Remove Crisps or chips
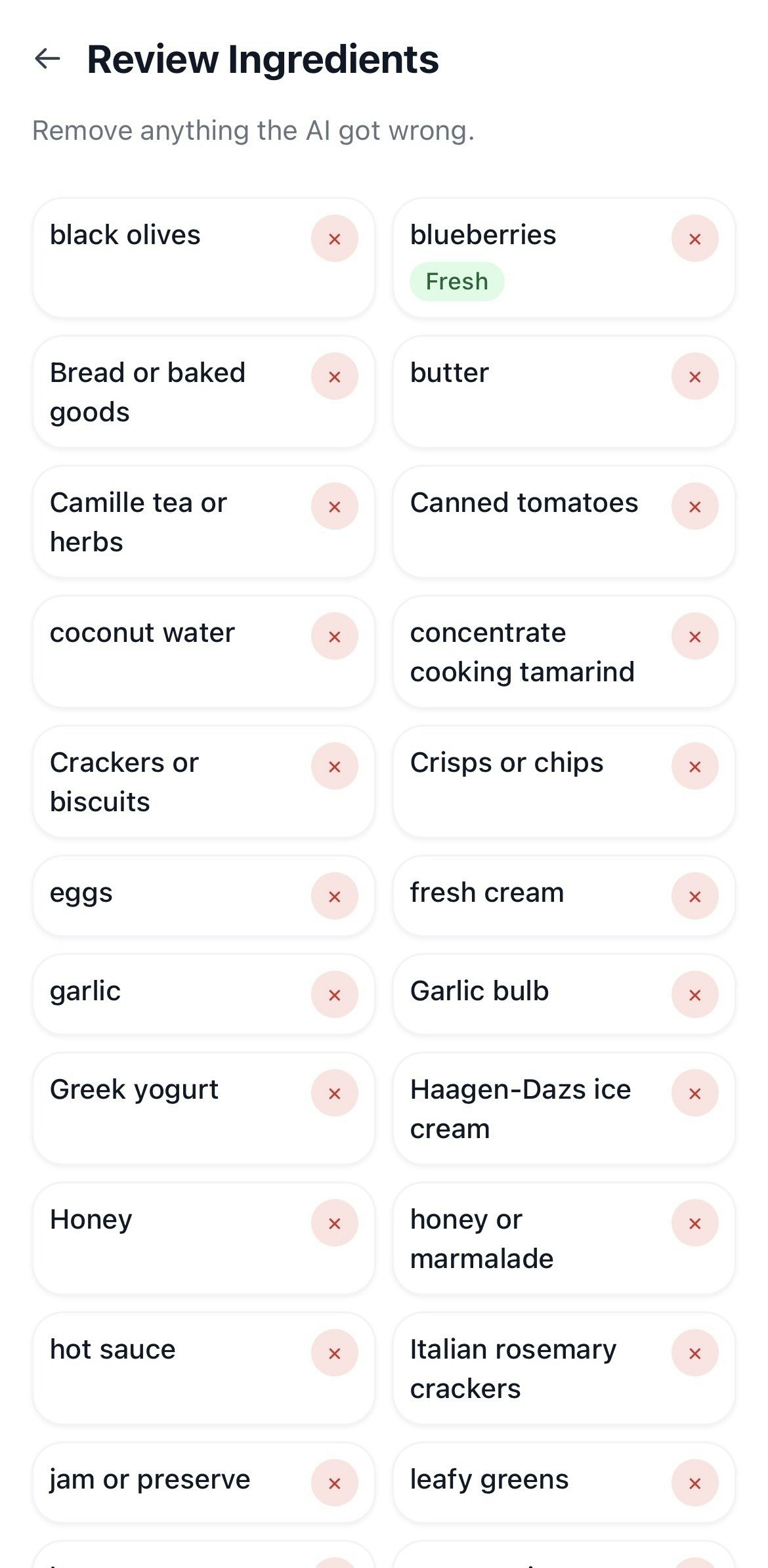This screenshot has height=1568, width=768. [694, 767]
